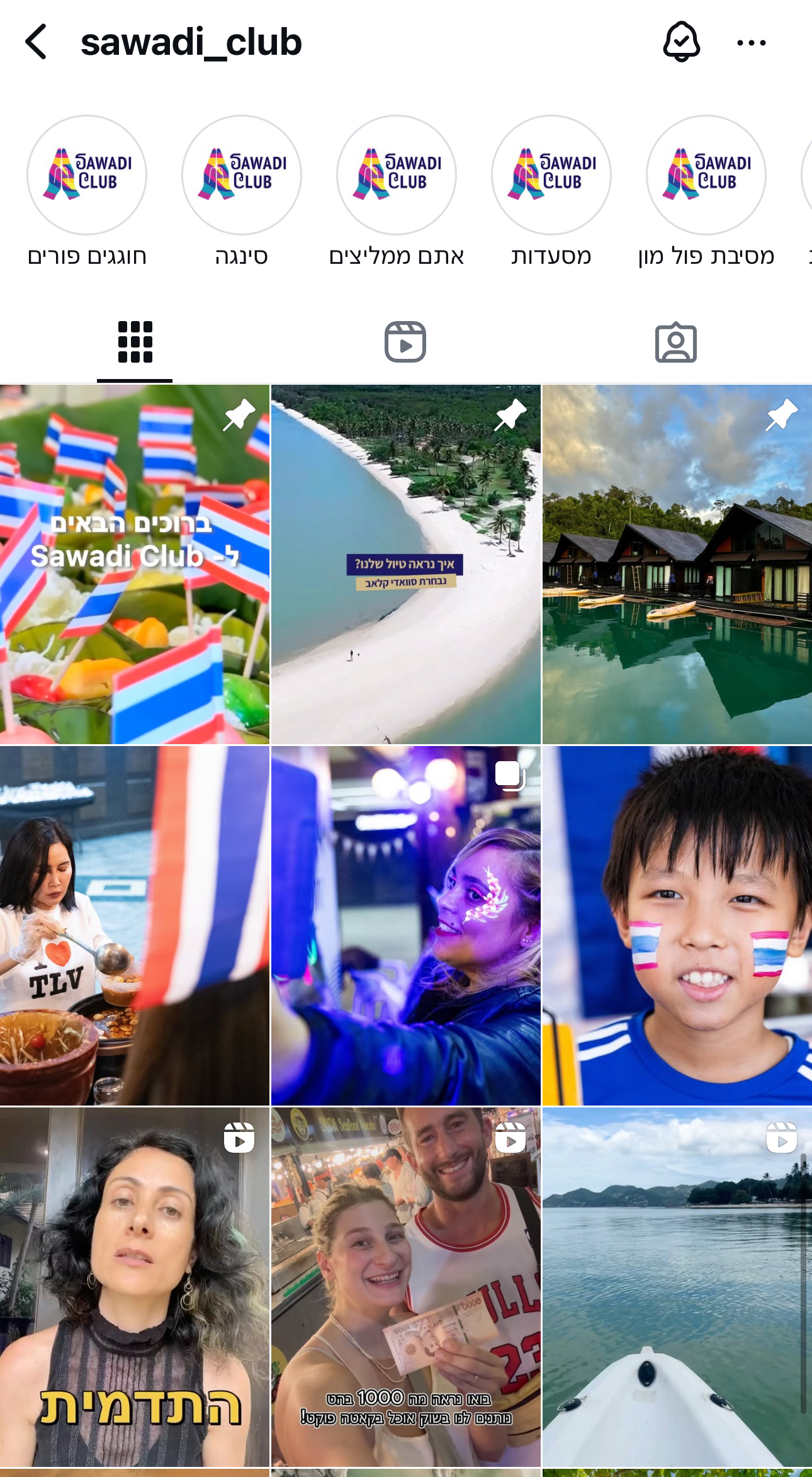
Task: Open post of boy with flag face paint
Action: point(677,925)
